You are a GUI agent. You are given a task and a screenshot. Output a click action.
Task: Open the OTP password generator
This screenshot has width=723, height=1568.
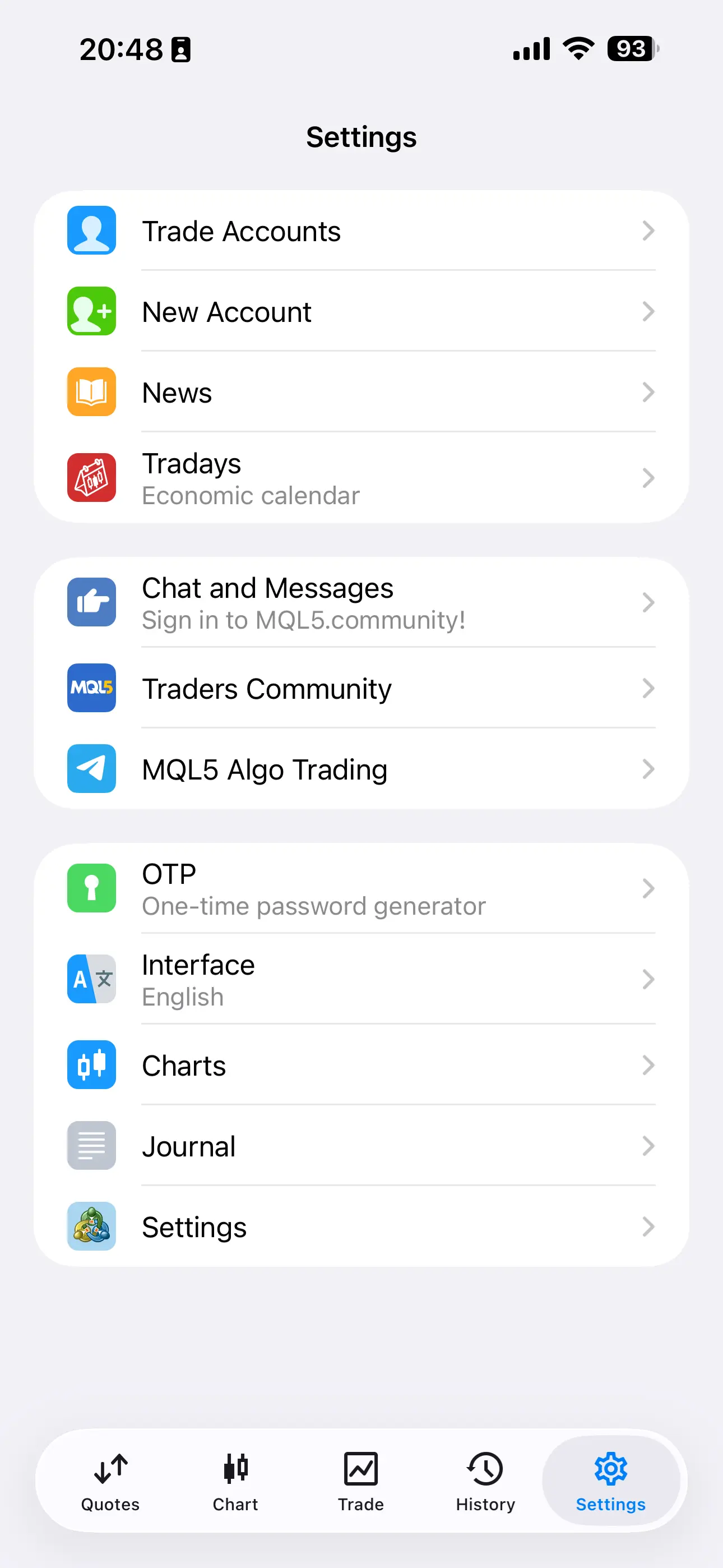tap(361, 889)
